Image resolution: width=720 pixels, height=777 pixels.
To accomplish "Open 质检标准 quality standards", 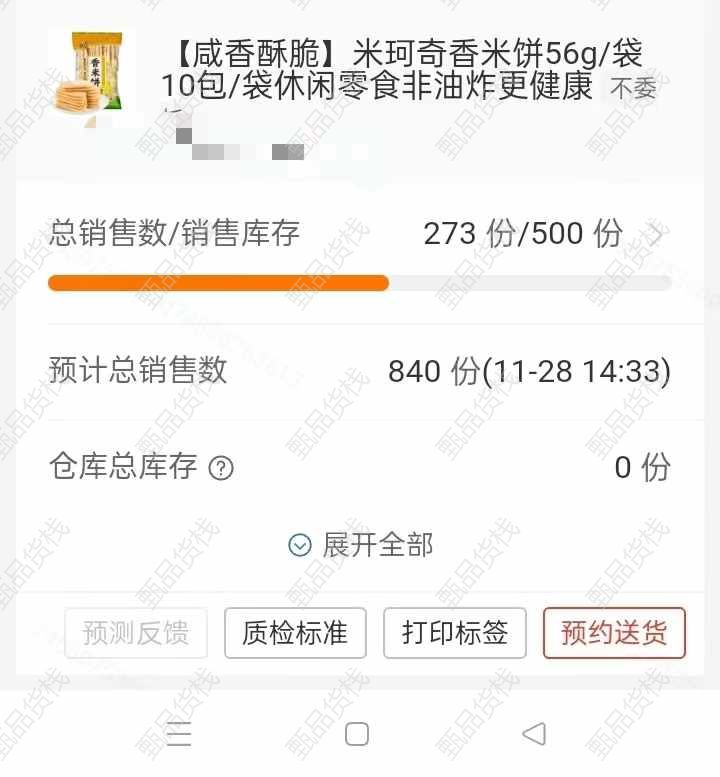I will 295,633.
